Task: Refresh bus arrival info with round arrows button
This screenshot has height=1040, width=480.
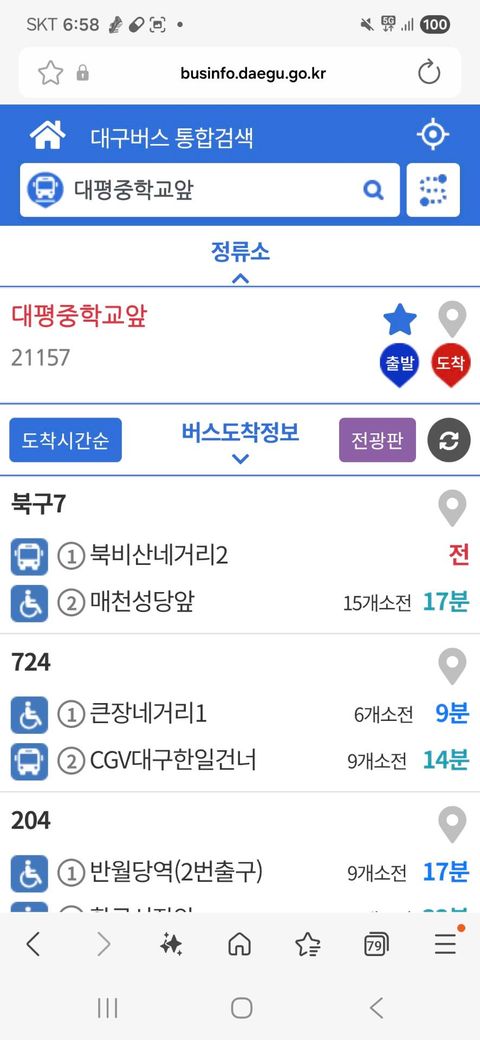Action: coord(449,440)
